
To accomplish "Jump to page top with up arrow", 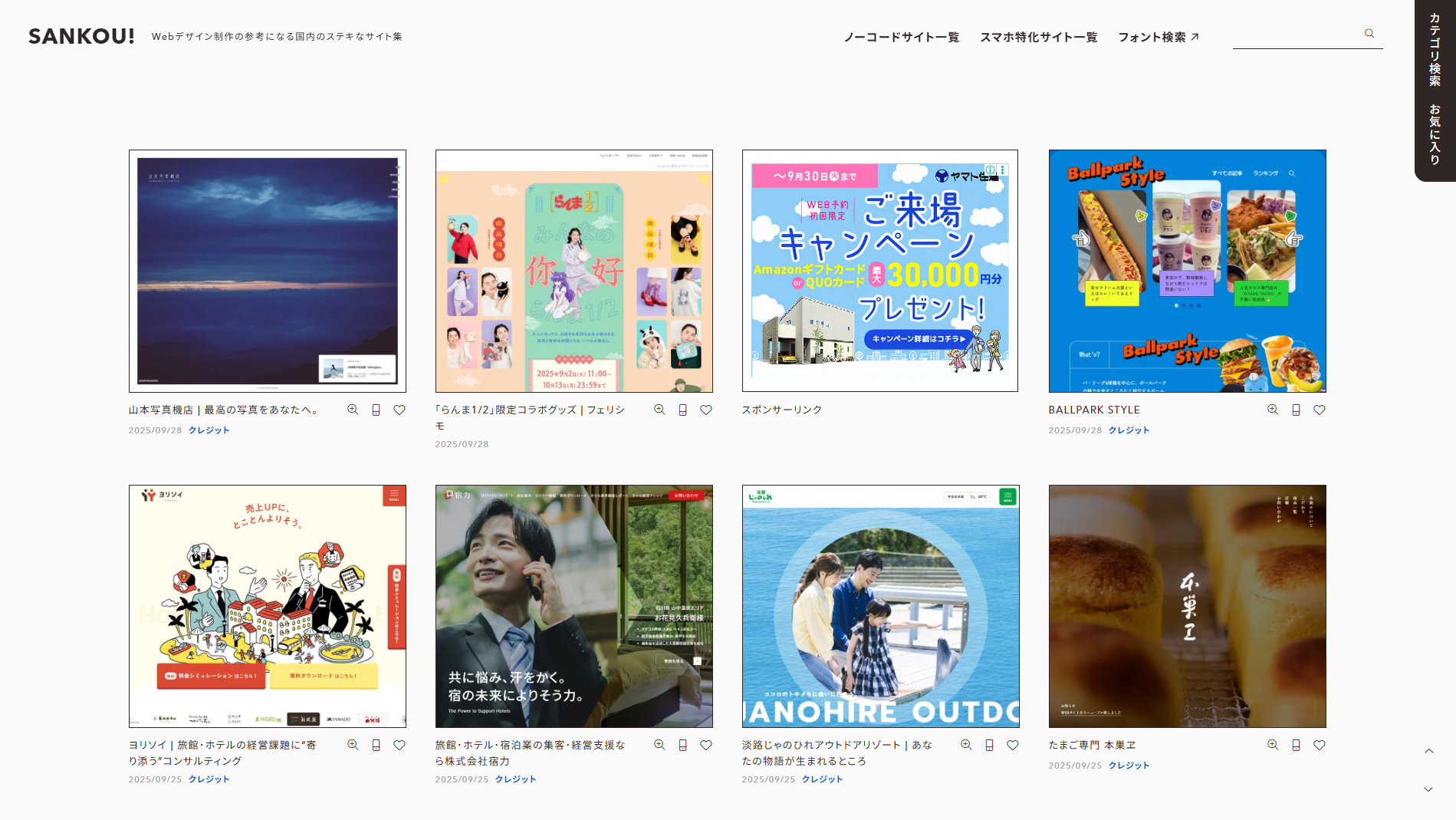I will click(1428, 751).
